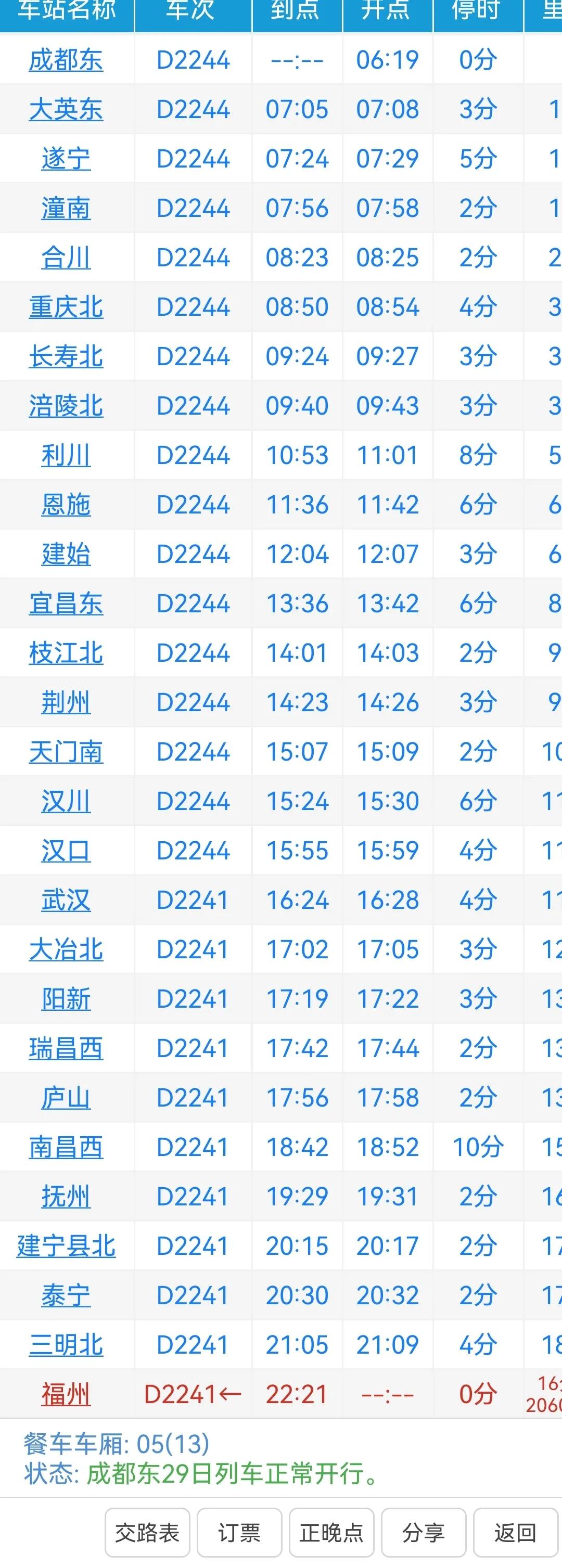Image resolution: width=562 pixels, height=1568 pixels.
Task: Check 正晚点 status
Action: [x=331, y=1532]
